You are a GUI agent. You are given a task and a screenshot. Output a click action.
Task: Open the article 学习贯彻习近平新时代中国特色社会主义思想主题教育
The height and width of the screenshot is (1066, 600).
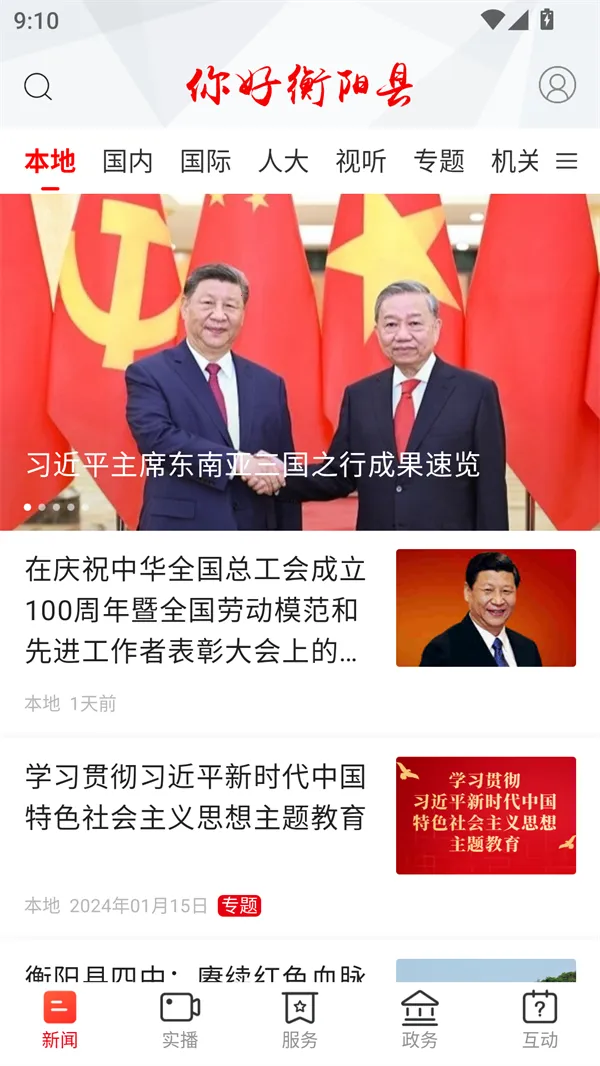[195, 797]
